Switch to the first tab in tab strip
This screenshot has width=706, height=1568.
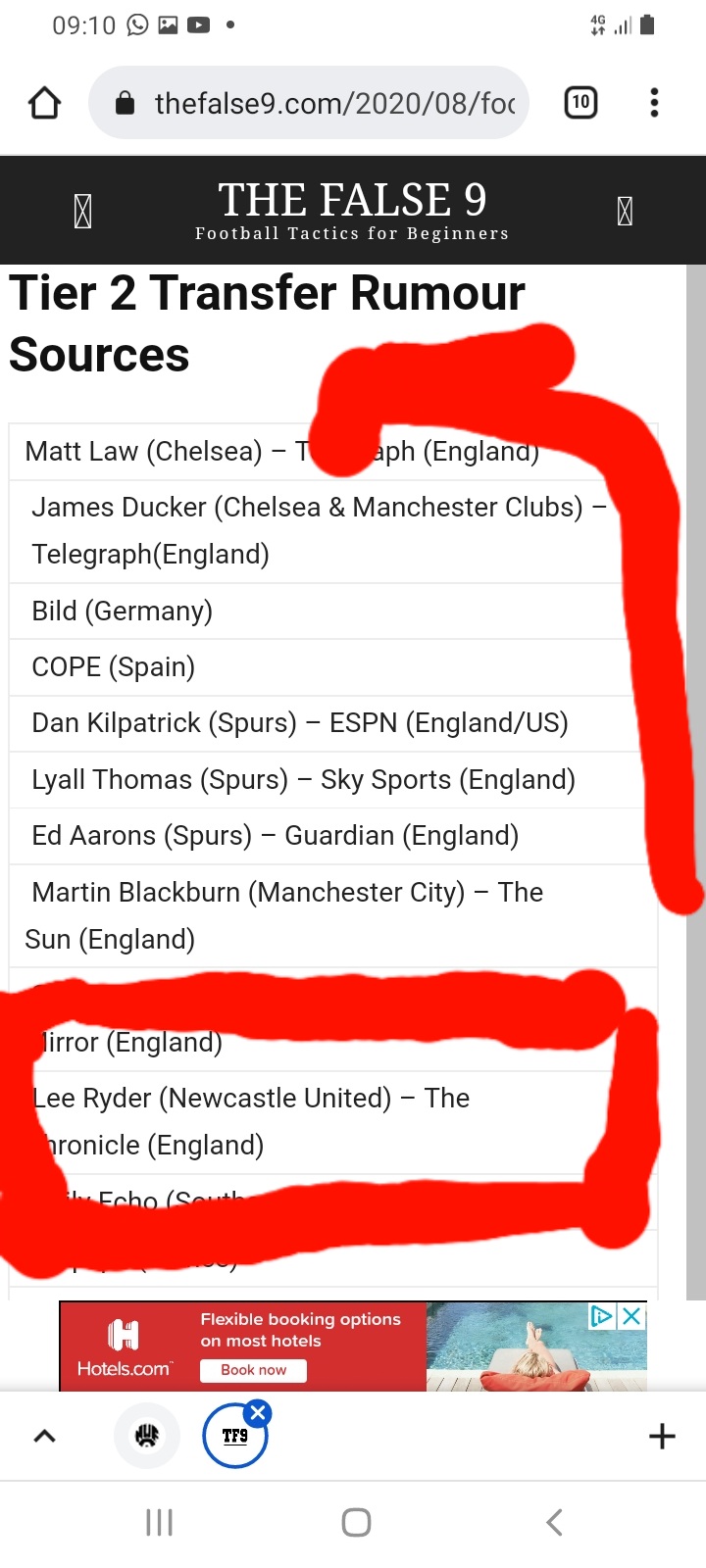[147, 1436]
